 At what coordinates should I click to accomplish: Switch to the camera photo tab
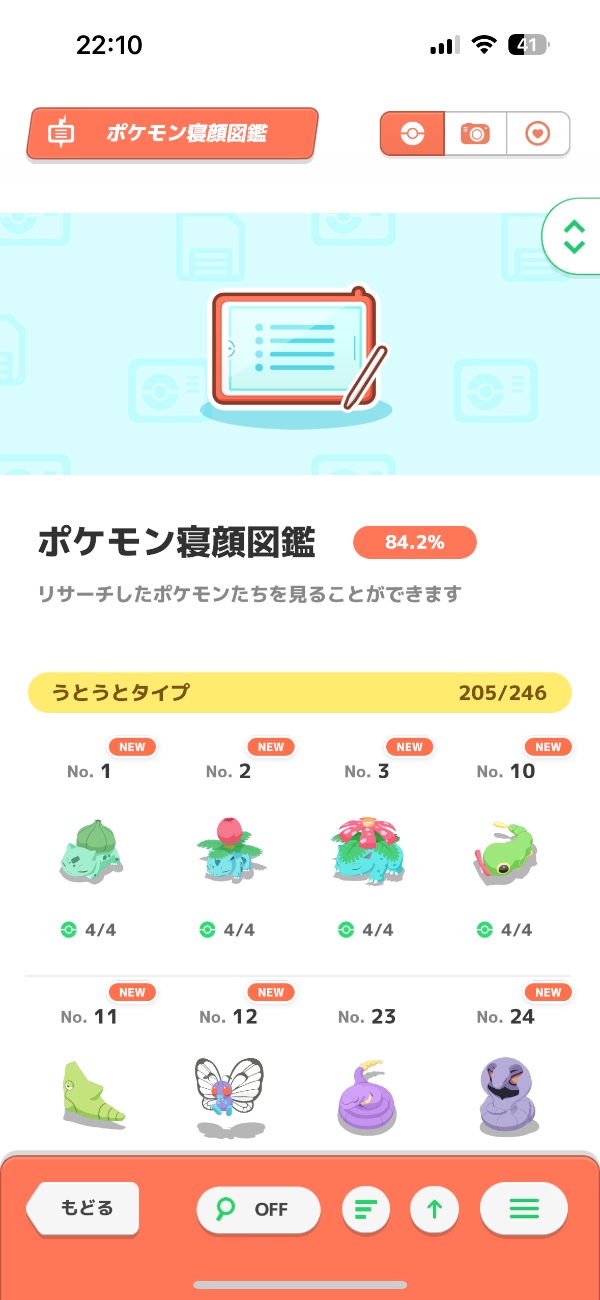coord(475,133)
